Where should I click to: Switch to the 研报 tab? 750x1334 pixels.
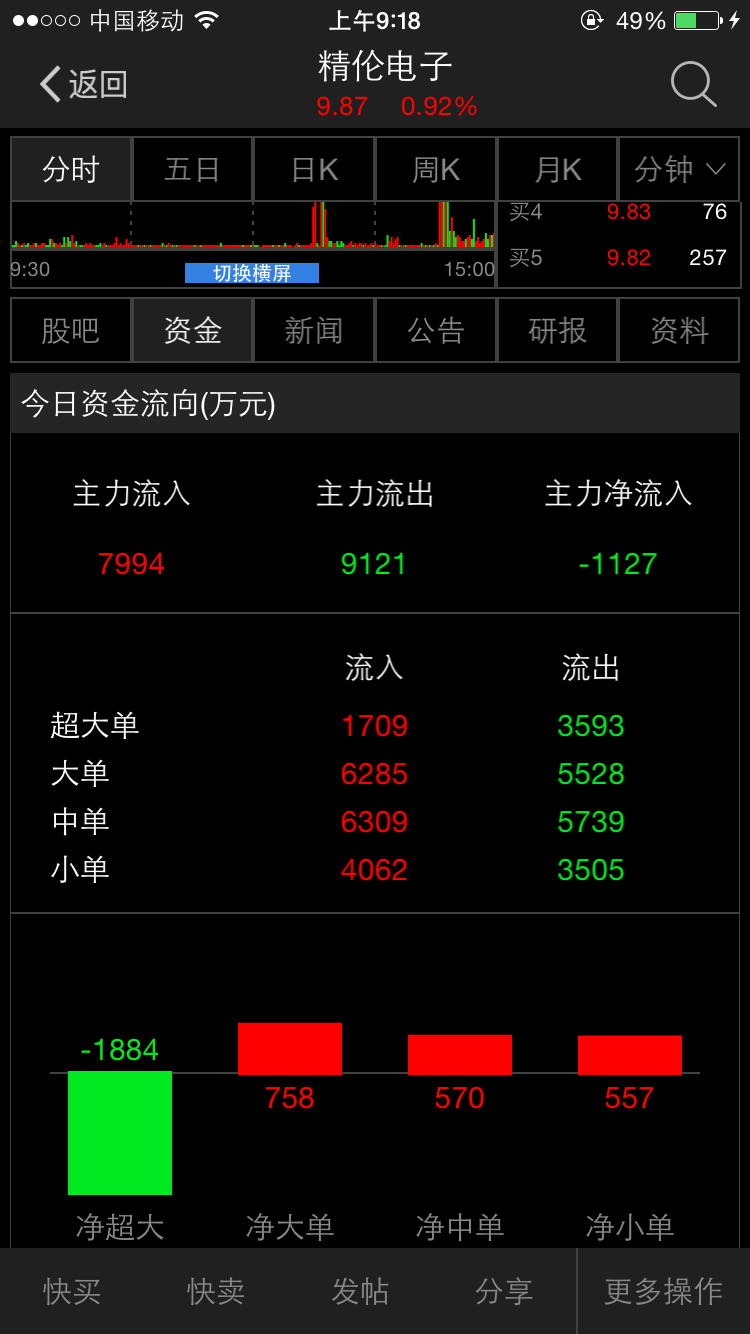(558, 330)
